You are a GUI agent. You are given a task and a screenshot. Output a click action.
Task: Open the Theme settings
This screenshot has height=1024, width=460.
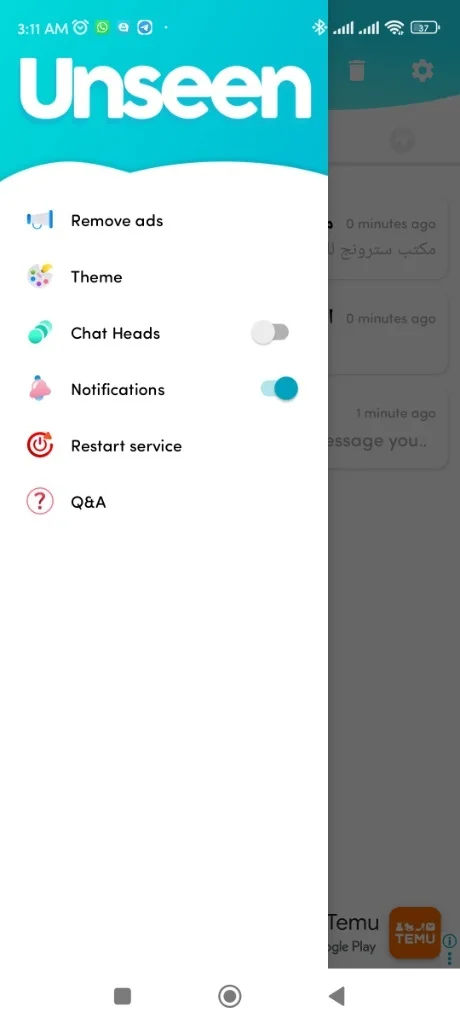[163, 277]
